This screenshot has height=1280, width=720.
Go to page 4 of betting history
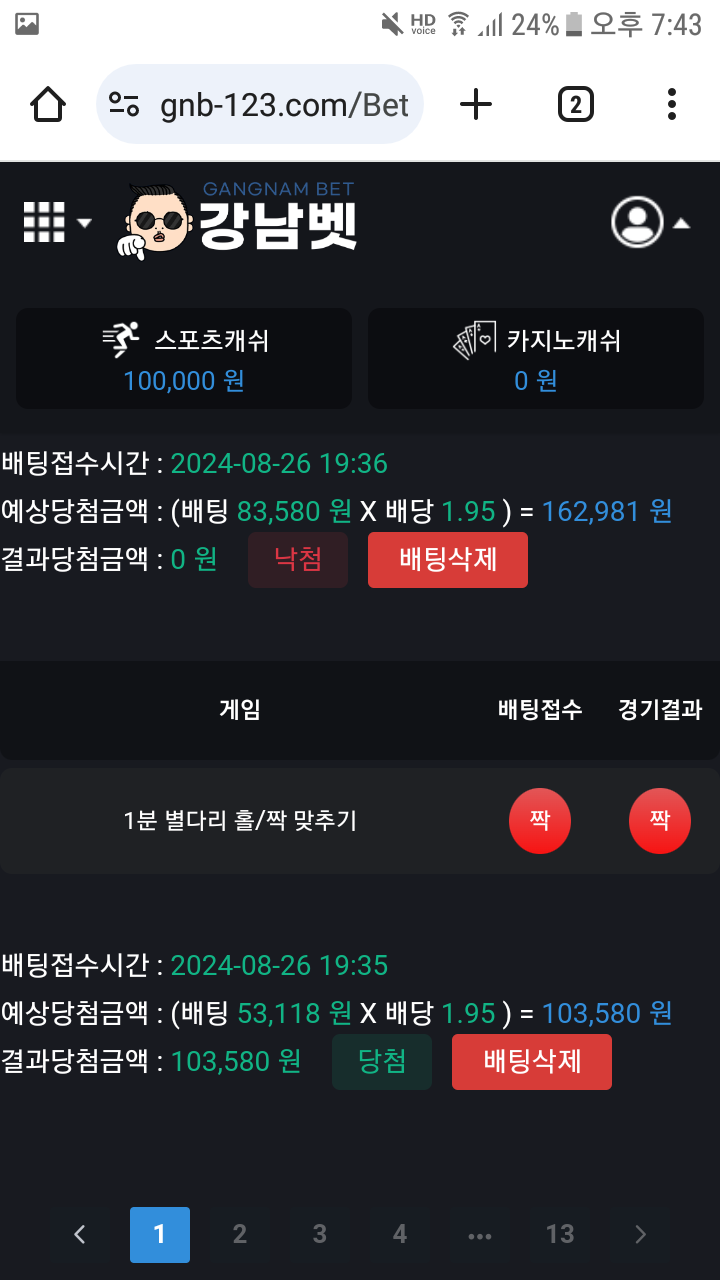tap(400, 1235)
